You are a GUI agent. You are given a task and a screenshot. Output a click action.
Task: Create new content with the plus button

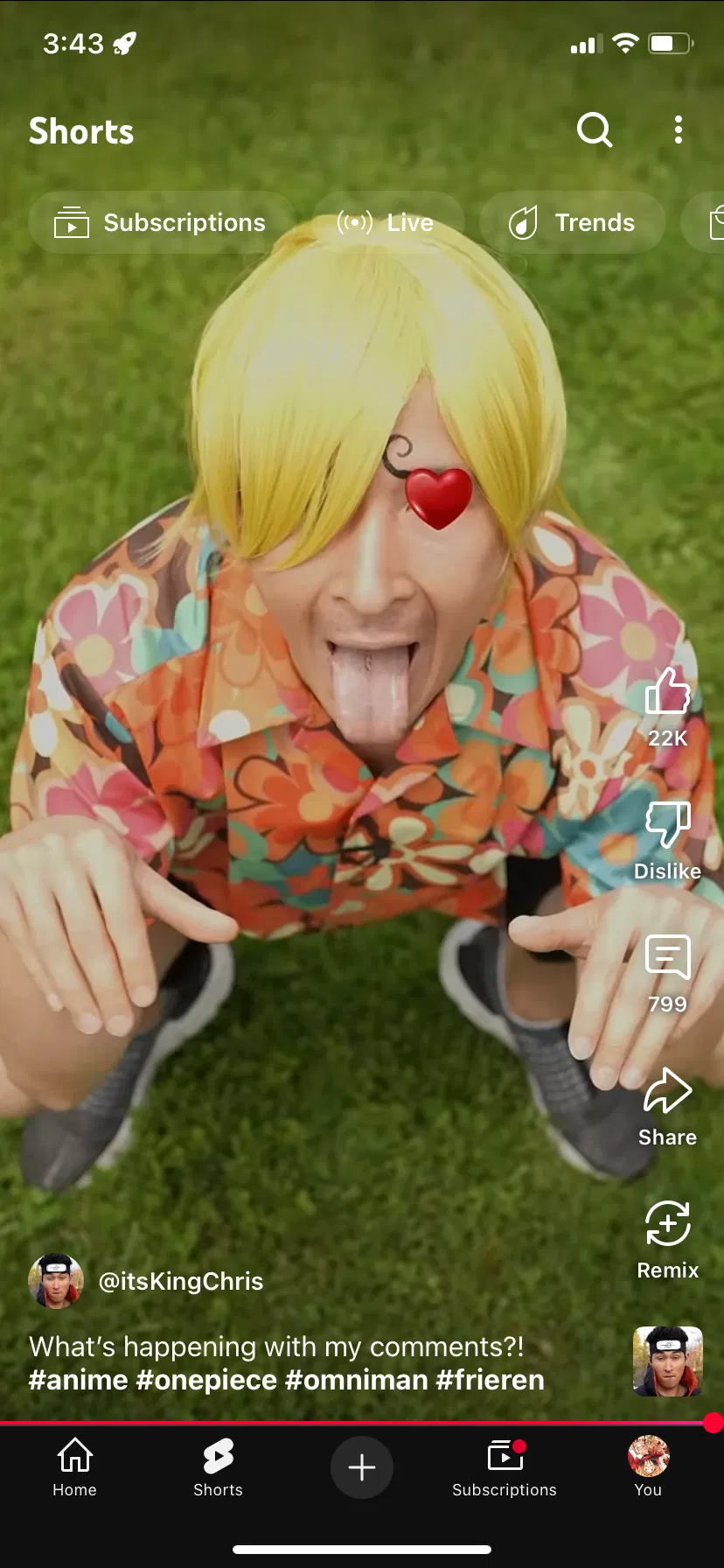[x=361, y=1467]
